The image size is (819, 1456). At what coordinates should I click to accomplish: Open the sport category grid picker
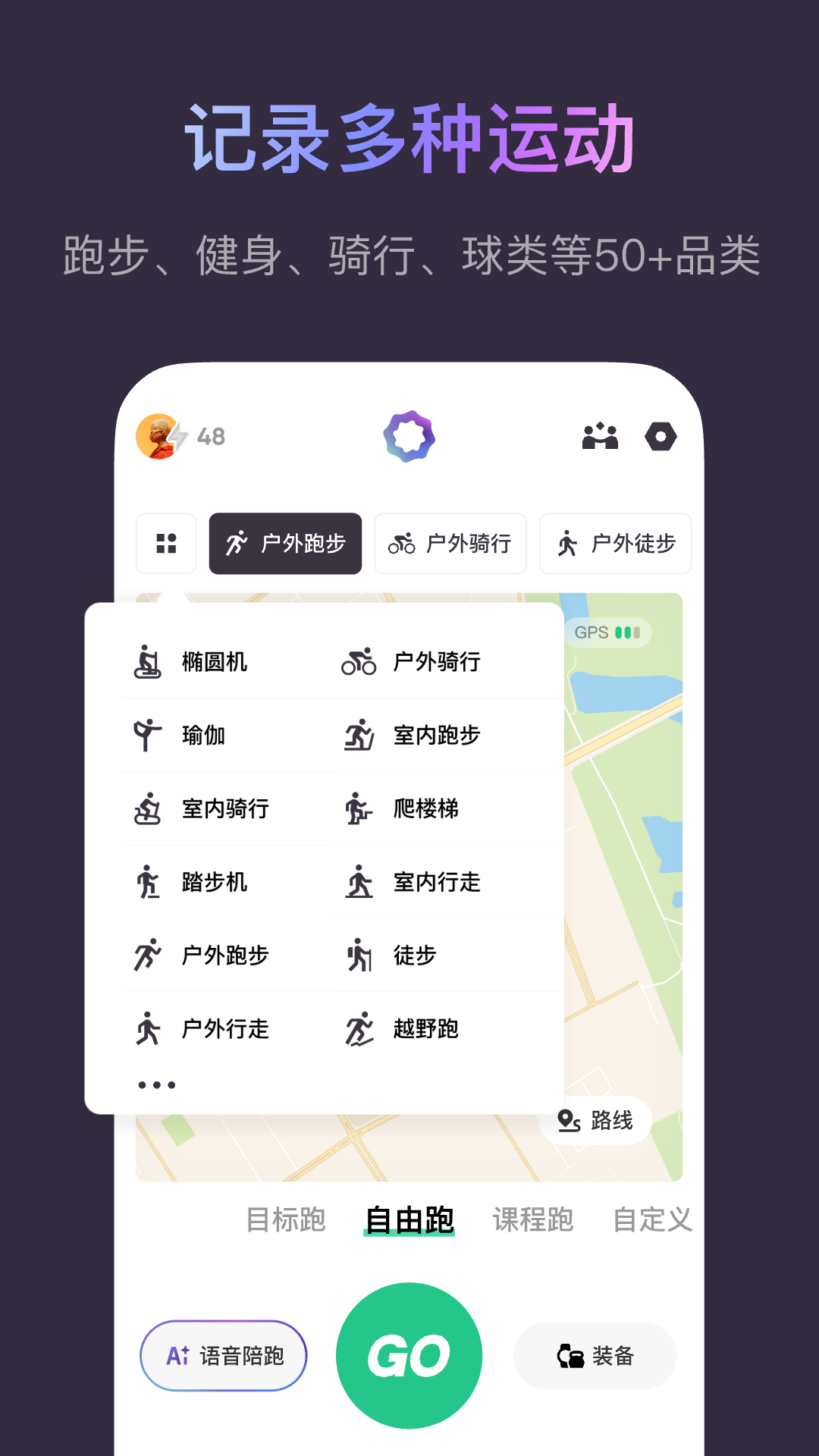(x=166, y=544)
